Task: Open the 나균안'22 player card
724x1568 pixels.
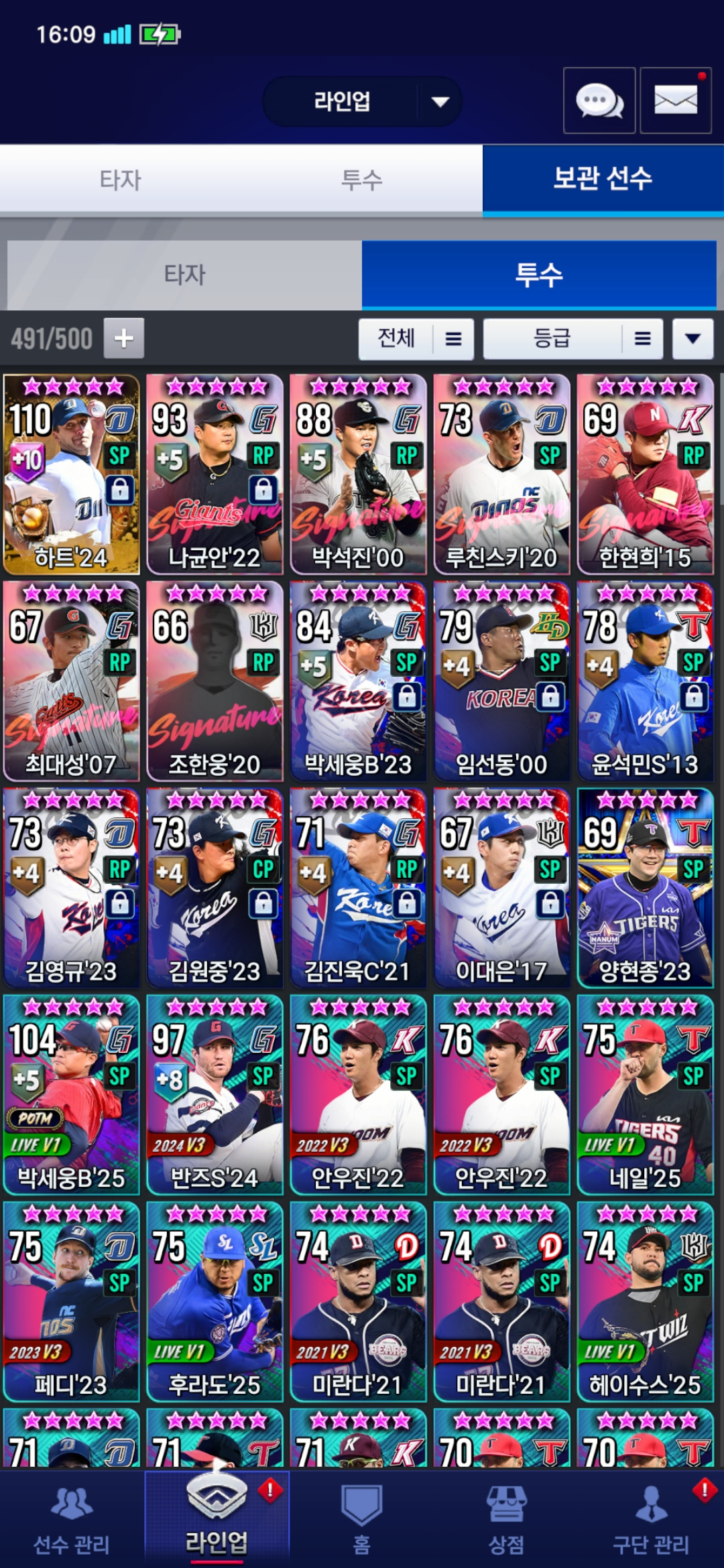Action: (215, 474)
